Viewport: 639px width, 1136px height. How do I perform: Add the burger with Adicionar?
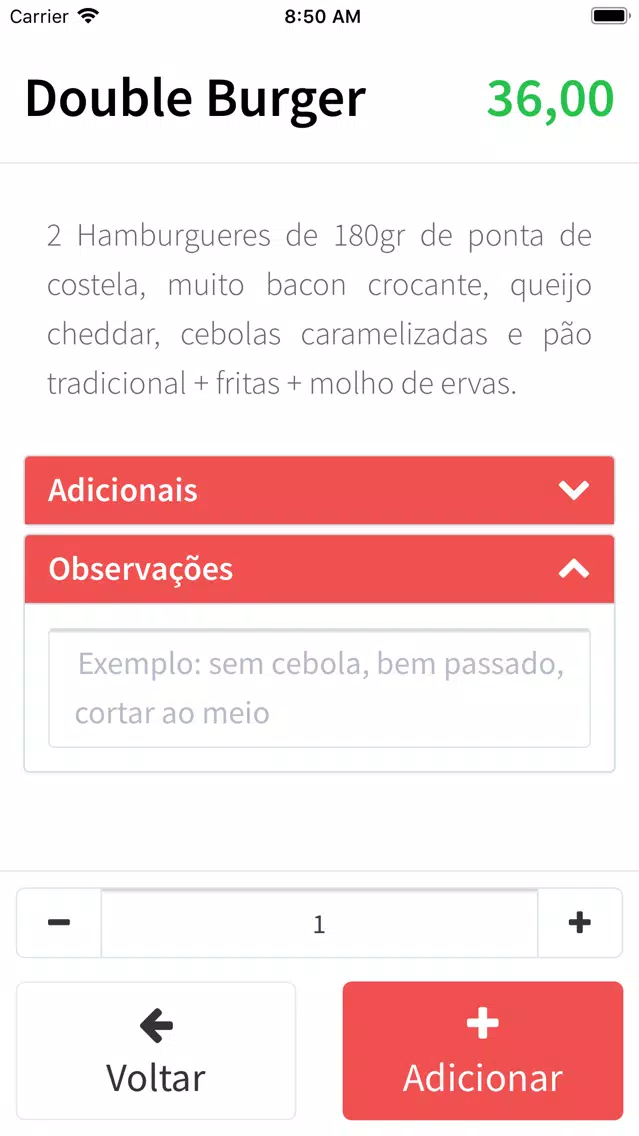(483, 1051)
